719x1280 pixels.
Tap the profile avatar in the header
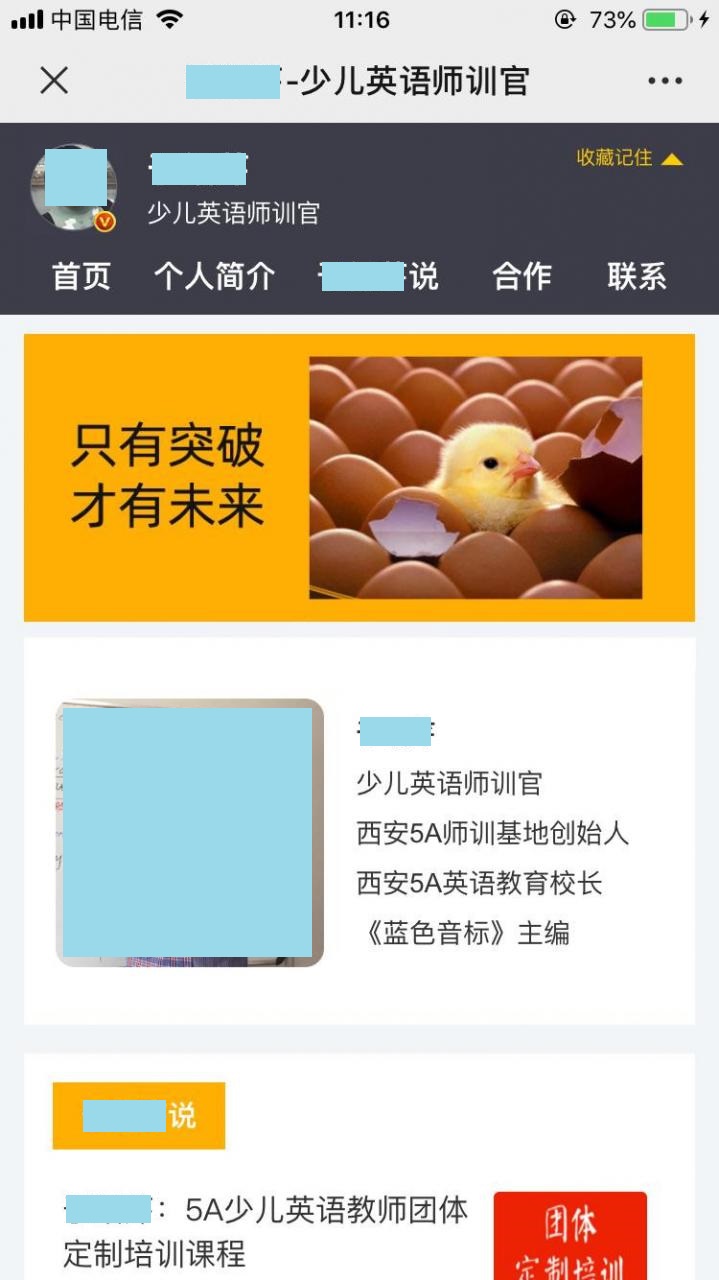73,187
